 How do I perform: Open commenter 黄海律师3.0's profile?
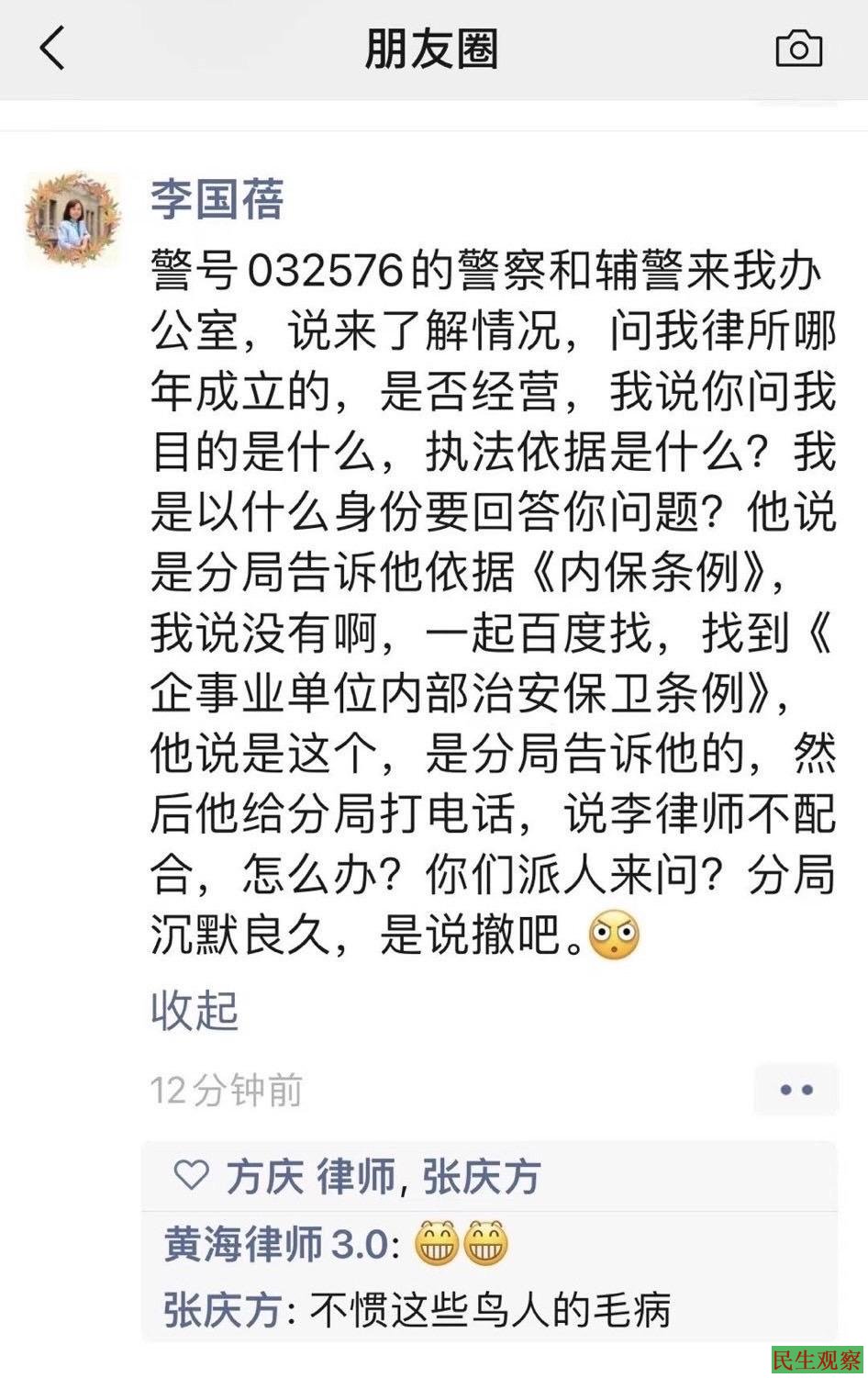(x=275, y=1245)
